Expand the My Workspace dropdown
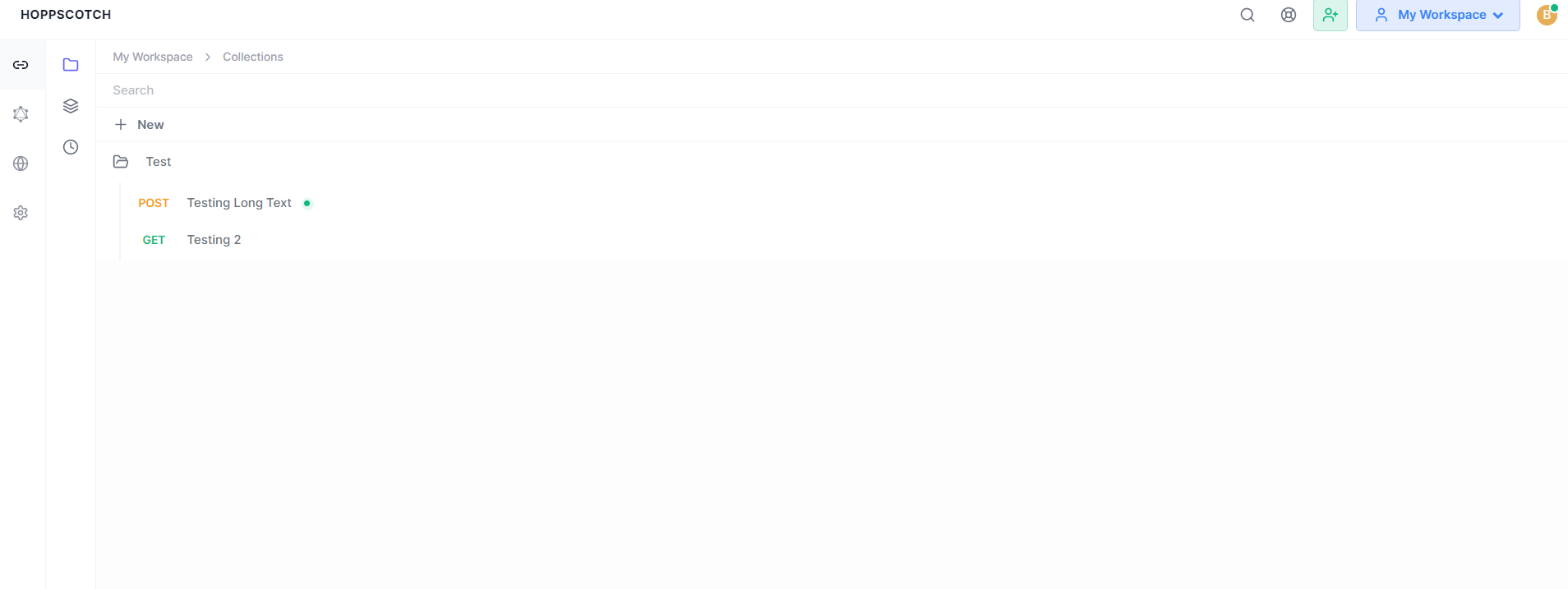The image size is (1568, 589). [x=1438, y=15]
